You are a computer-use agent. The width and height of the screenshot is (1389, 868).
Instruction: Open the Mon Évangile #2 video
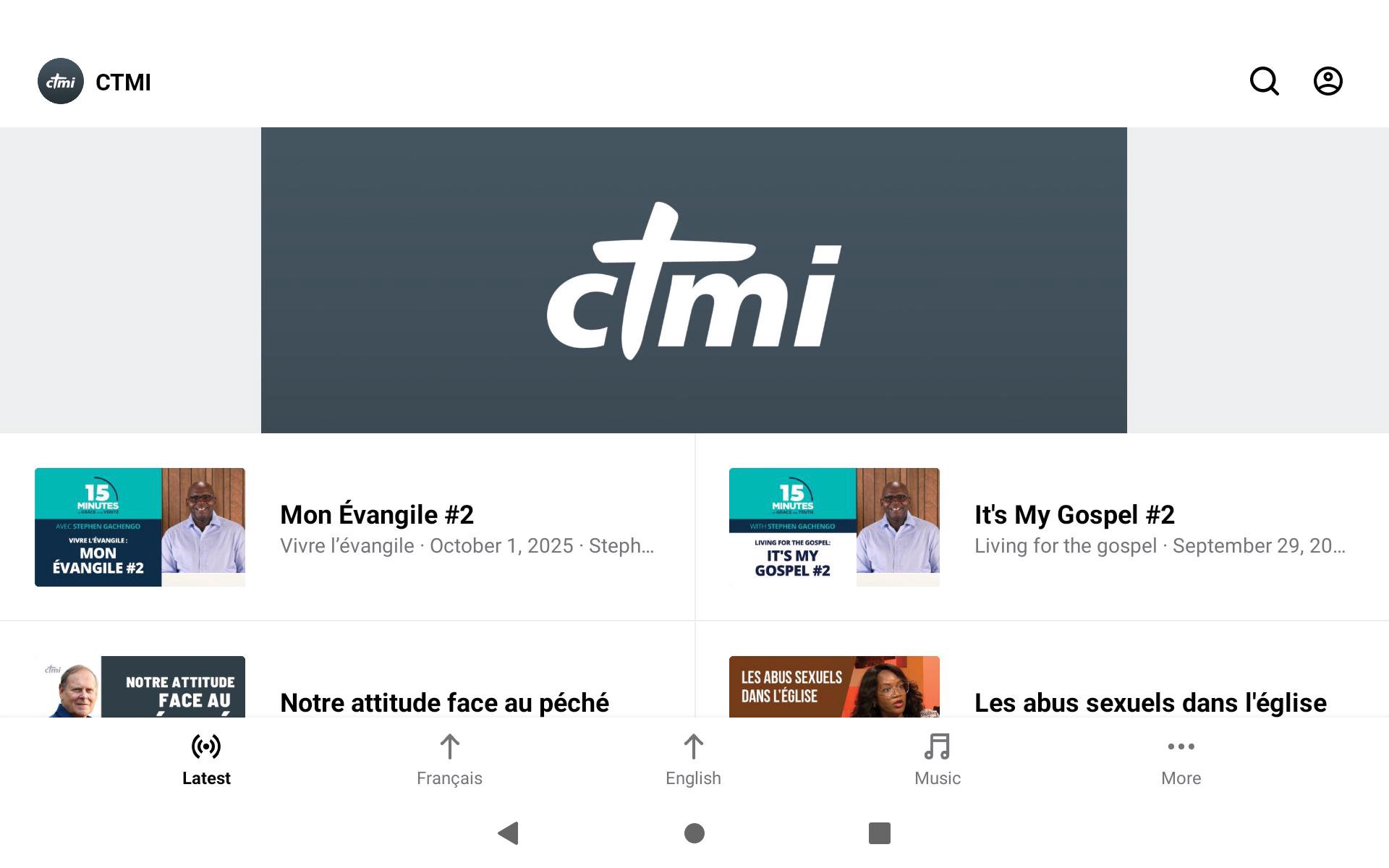[376, 527]
